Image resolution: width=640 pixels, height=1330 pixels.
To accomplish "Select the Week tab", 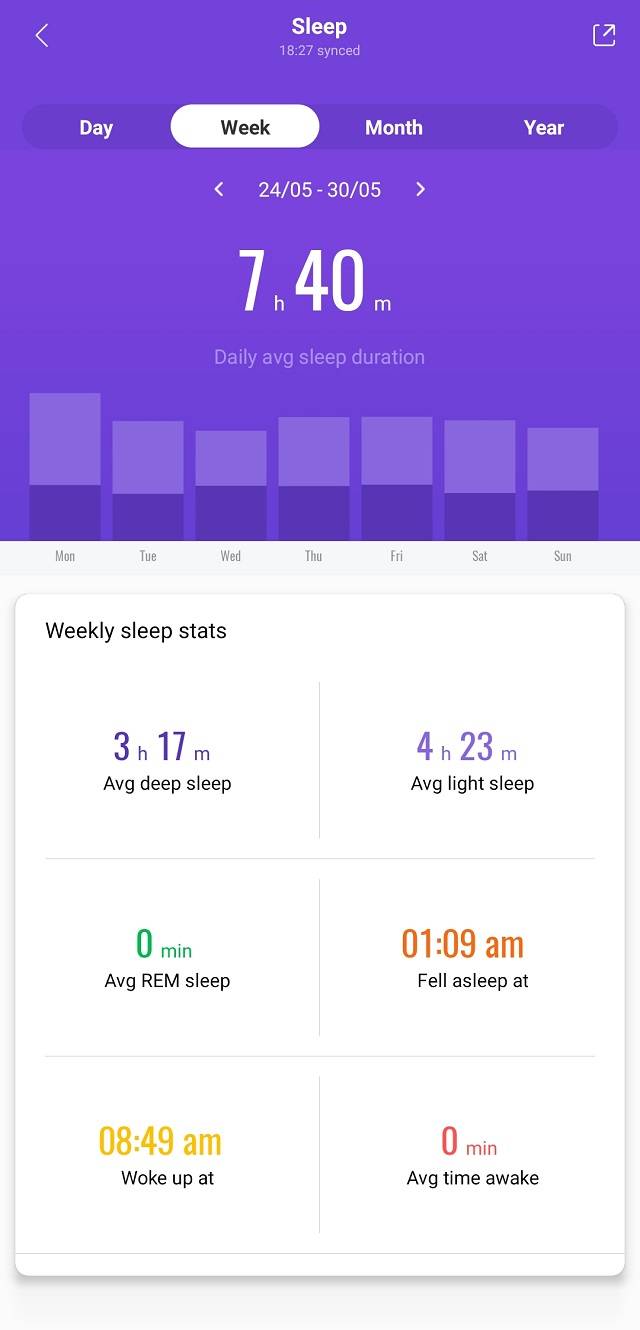I will click(x=245, y=127).
